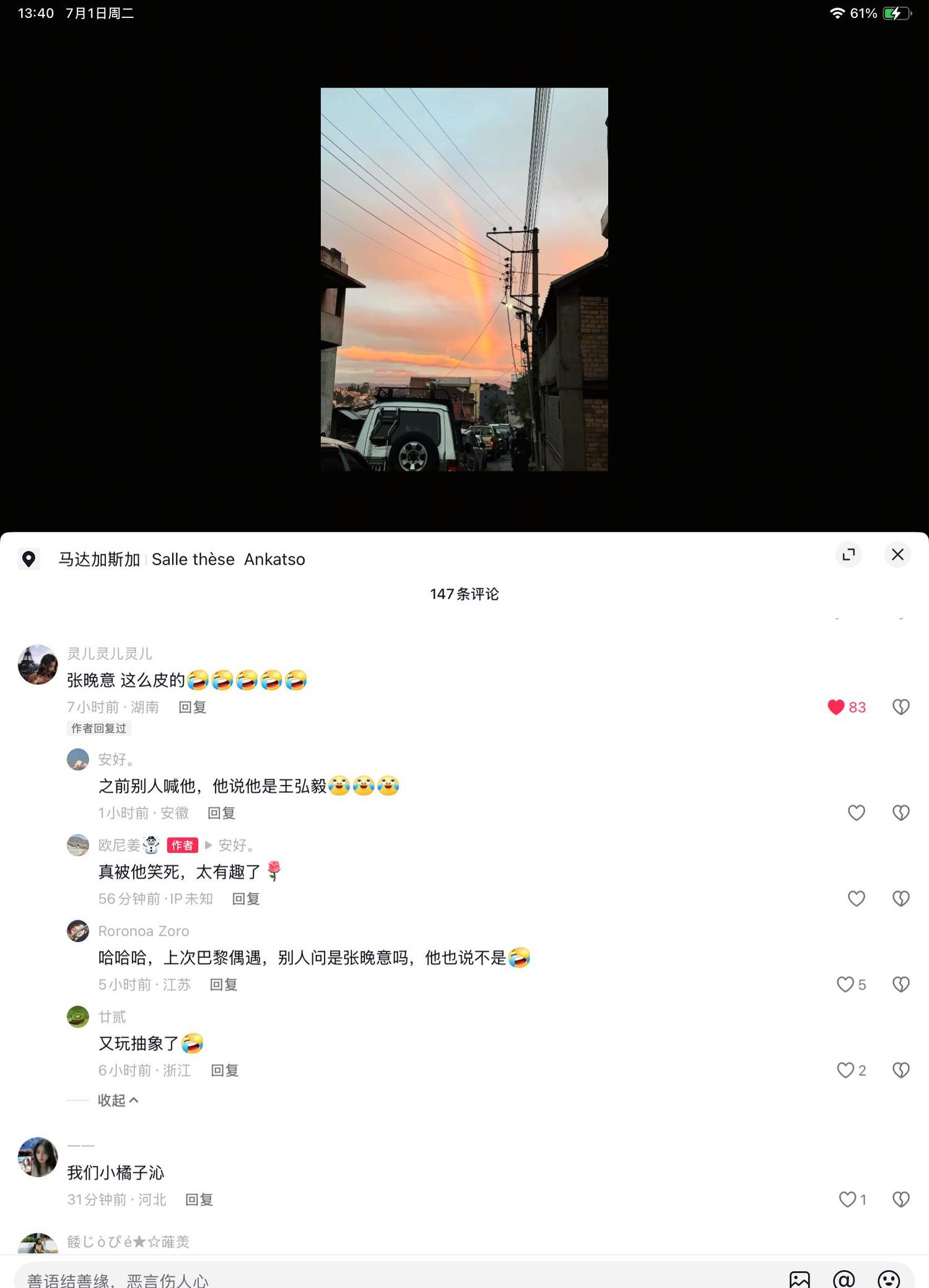Viewport: 929px width, 1288px height.
Task: Open the comment input field
Action: point(372,1279)
